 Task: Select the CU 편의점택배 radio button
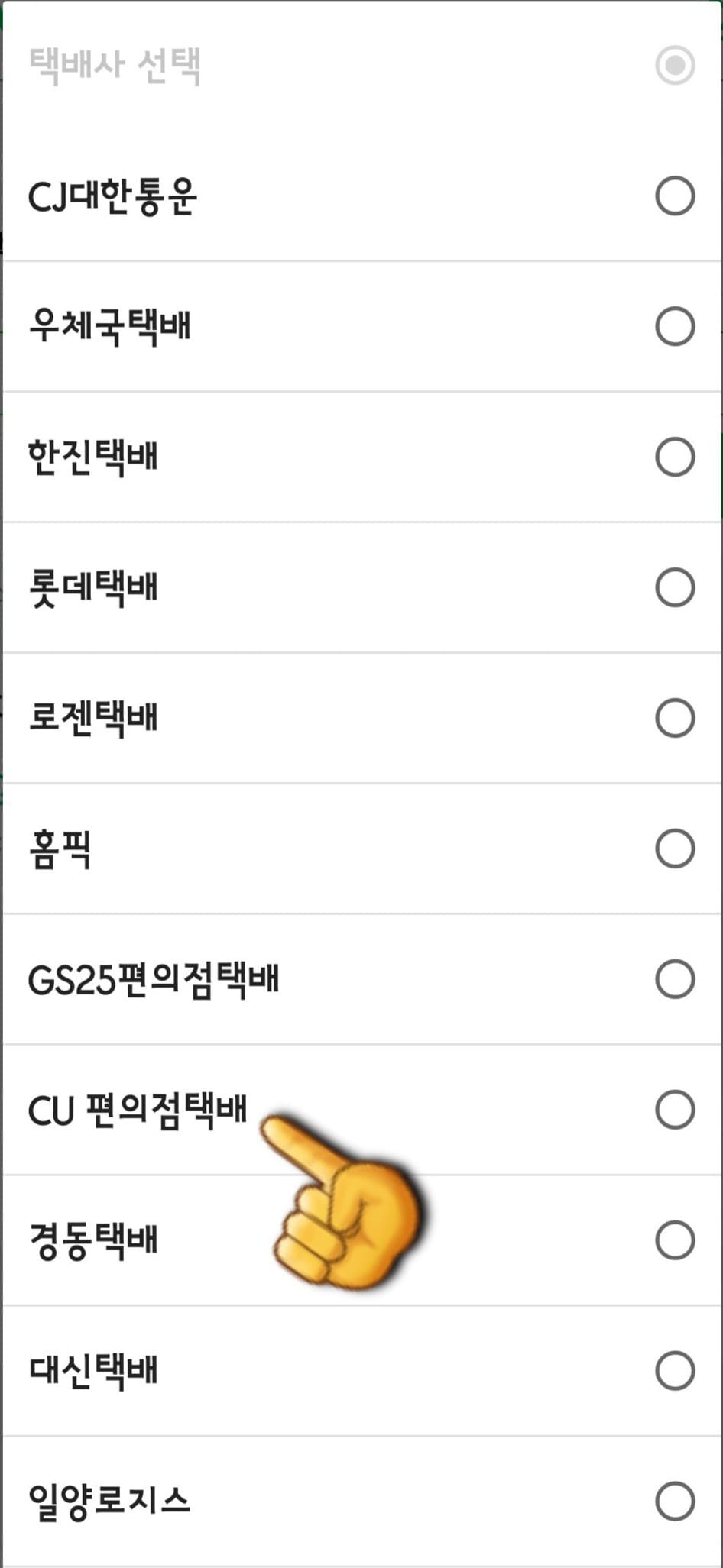pyautogui.click(x=675, y=1109)
